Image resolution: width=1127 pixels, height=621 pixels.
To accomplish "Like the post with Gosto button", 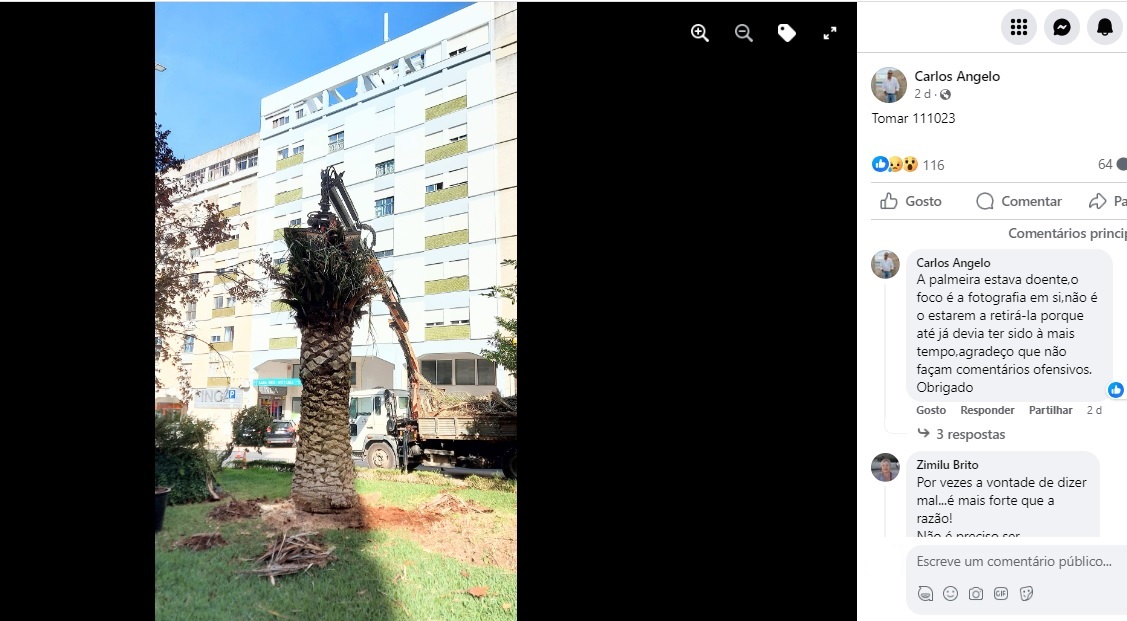I will coord(911,201).
